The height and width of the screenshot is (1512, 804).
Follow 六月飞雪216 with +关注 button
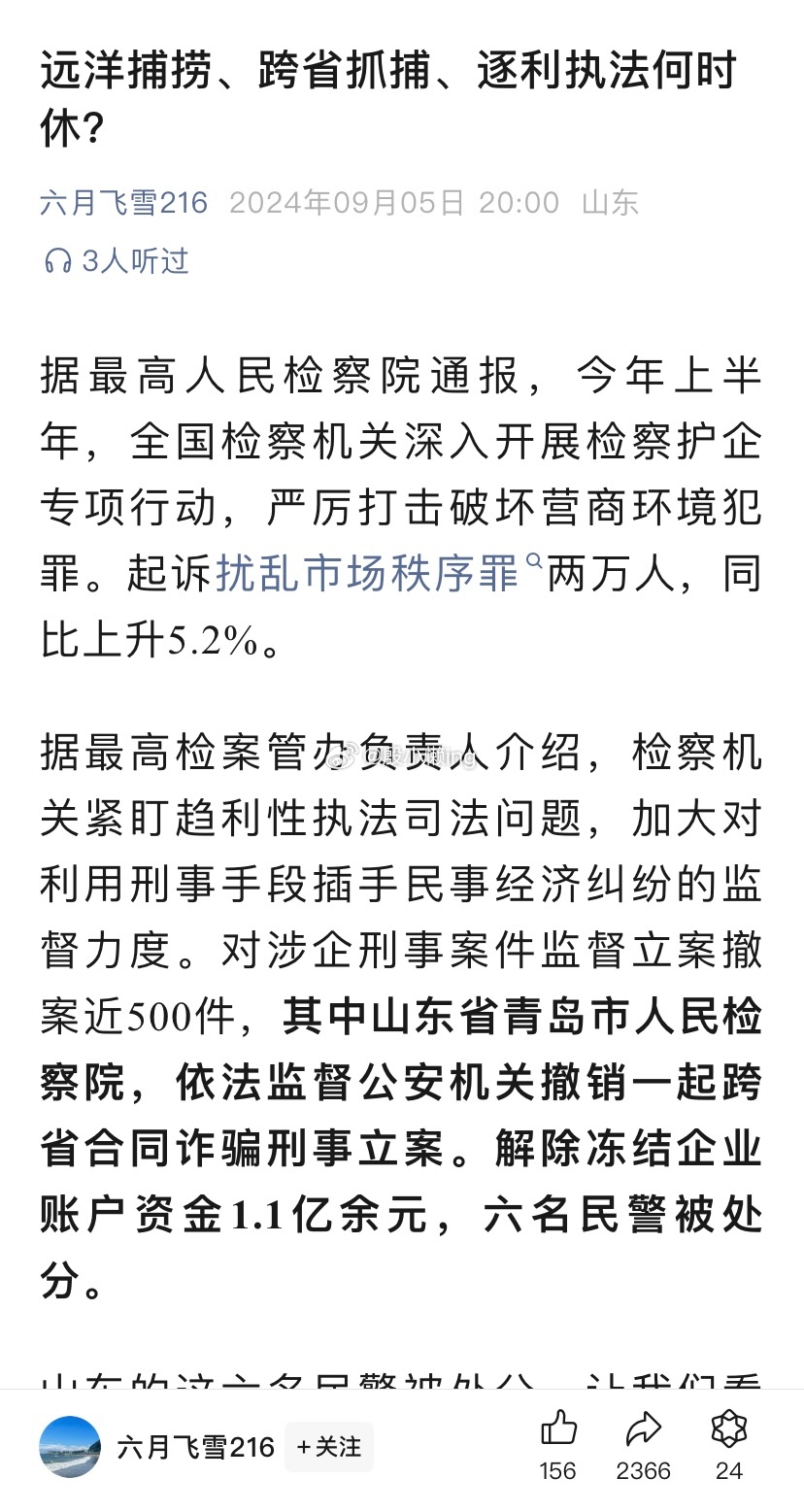328,1447
